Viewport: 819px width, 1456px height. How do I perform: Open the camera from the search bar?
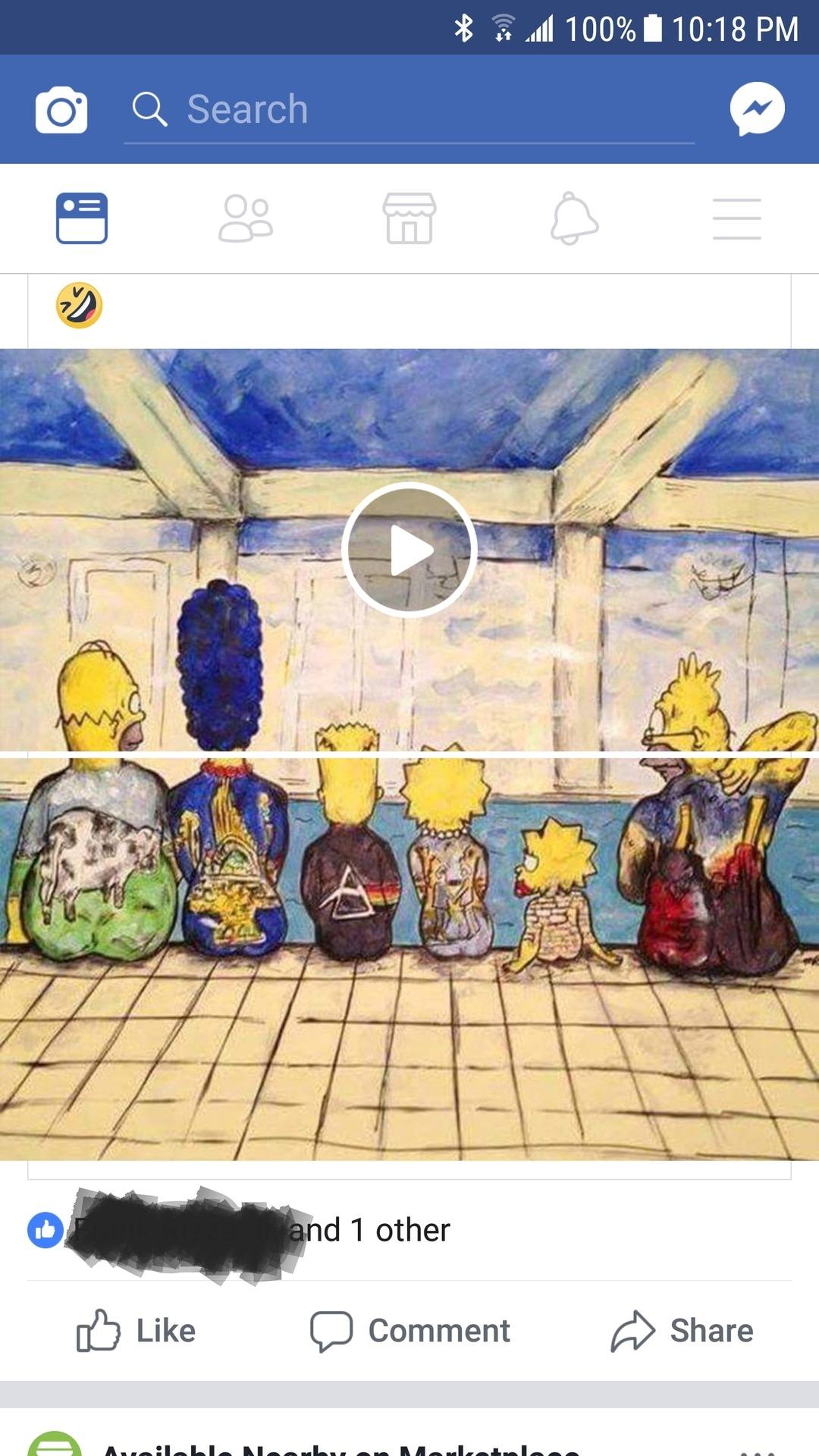(x=61, y=108)
